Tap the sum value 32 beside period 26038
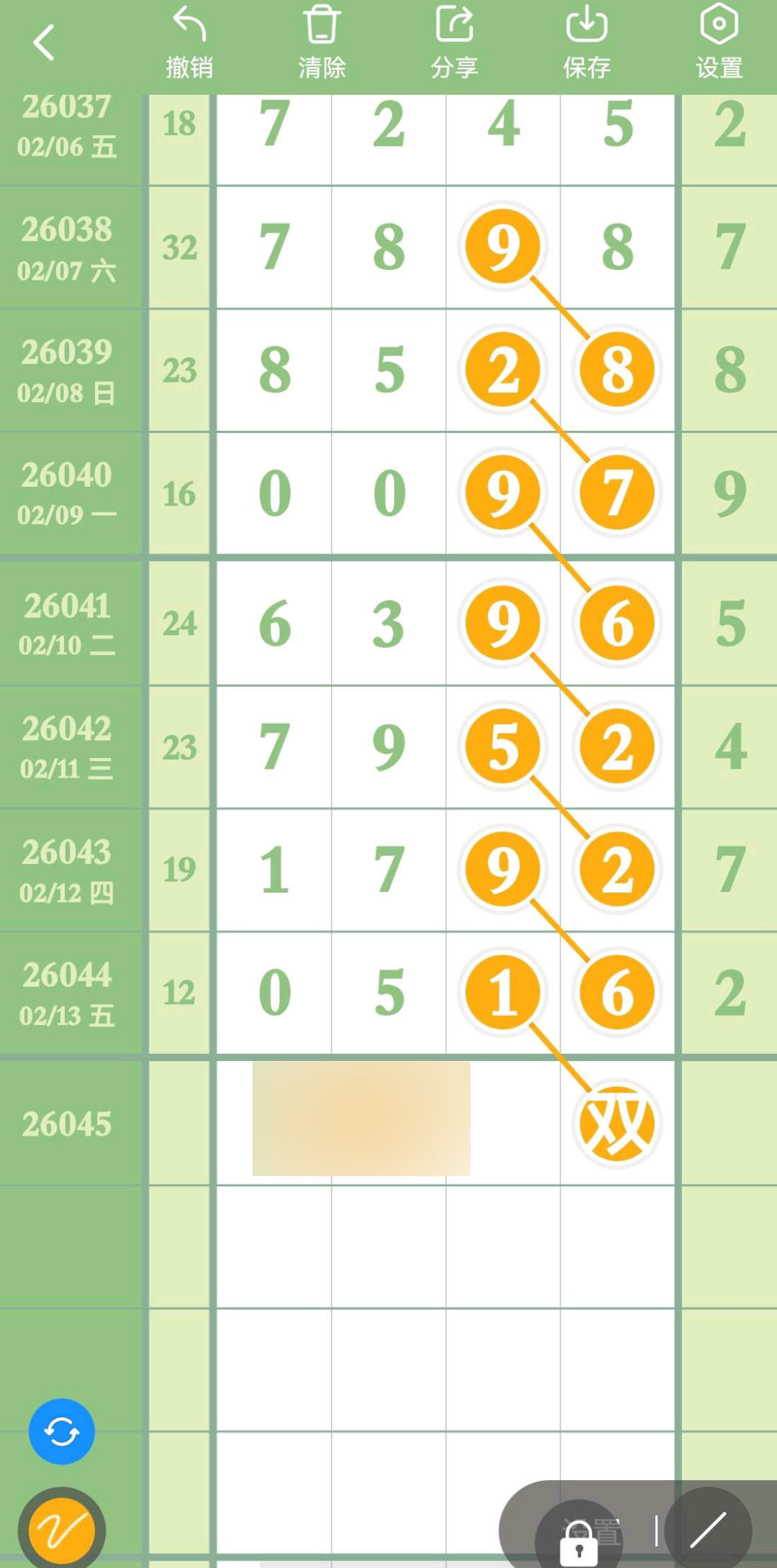Image resolution: width=777 pixels, height=1568 pixels. click(x=178, y=248)
